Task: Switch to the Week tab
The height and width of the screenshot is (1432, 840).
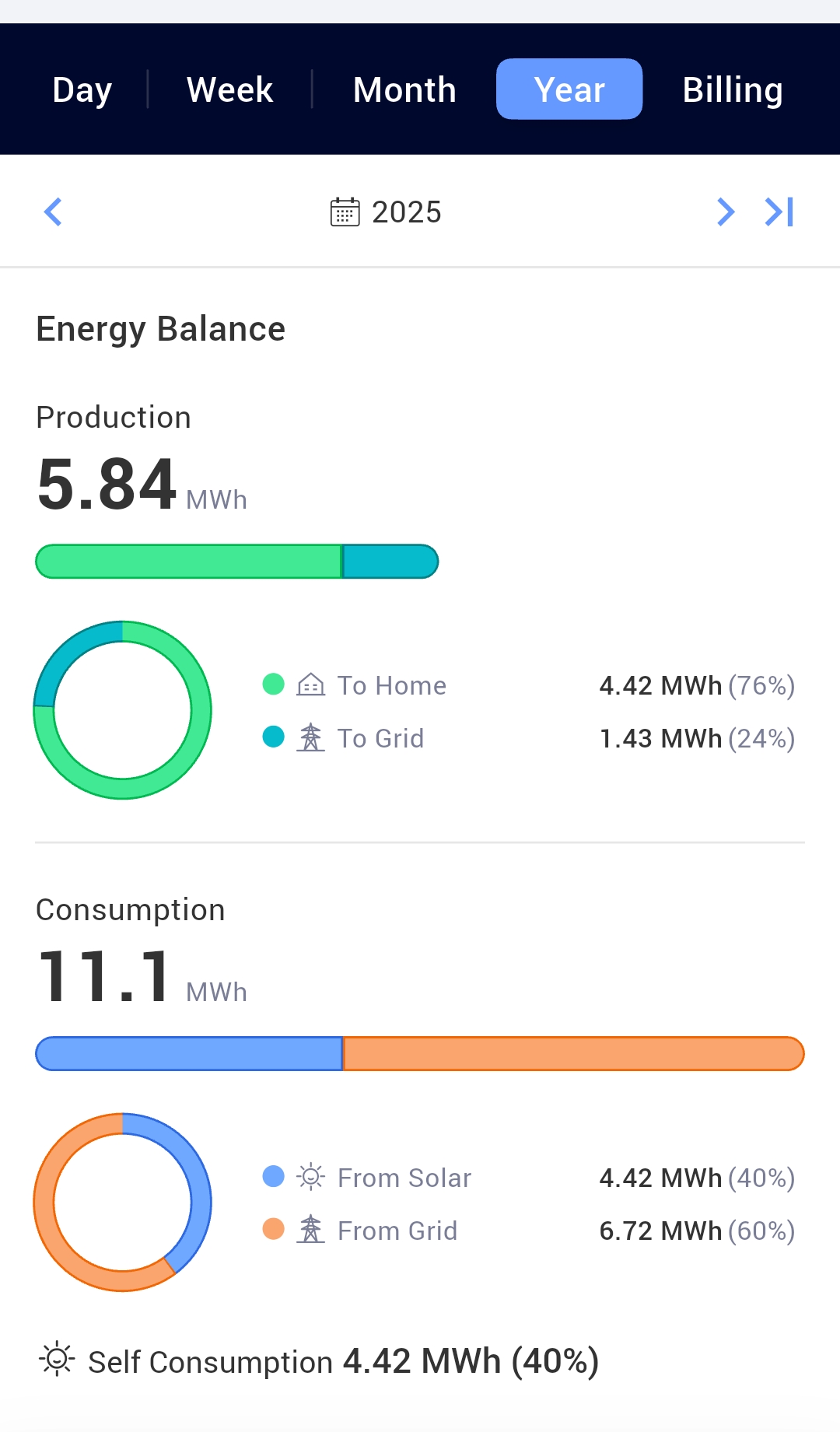Action: pos(229,89)
